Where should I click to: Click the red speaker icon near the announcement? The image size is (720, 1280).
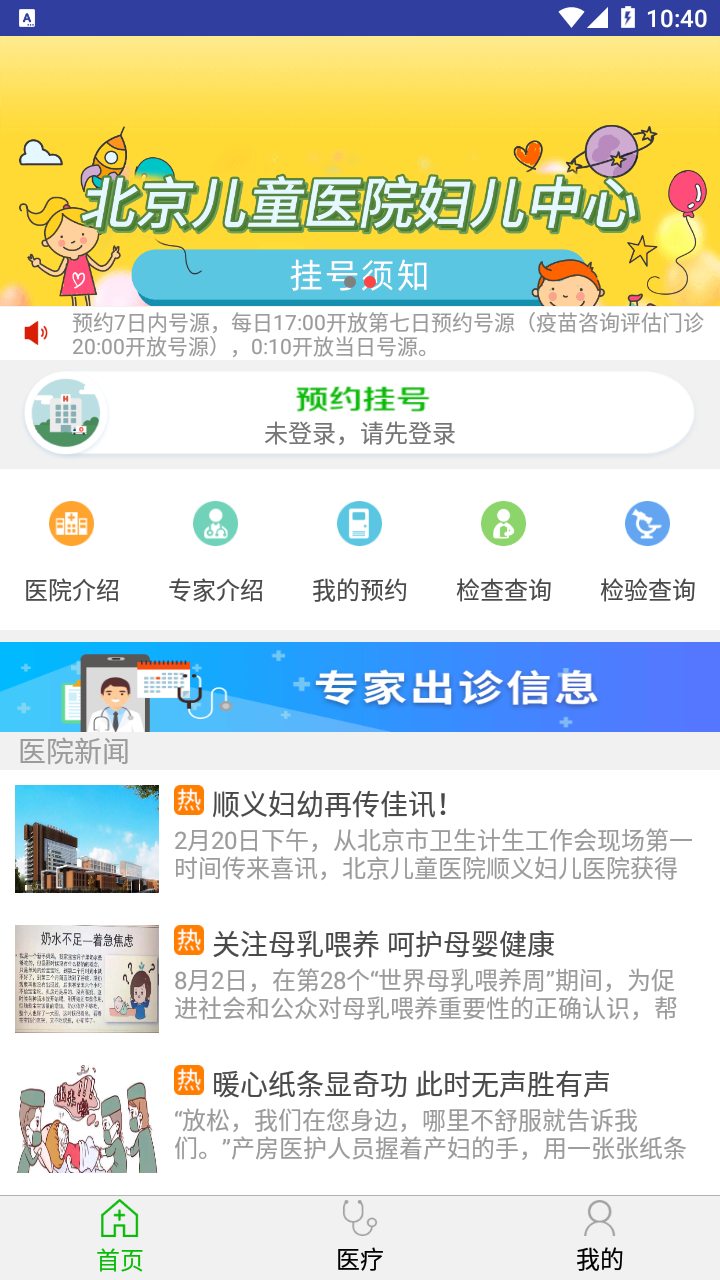(x=35, y=333)
